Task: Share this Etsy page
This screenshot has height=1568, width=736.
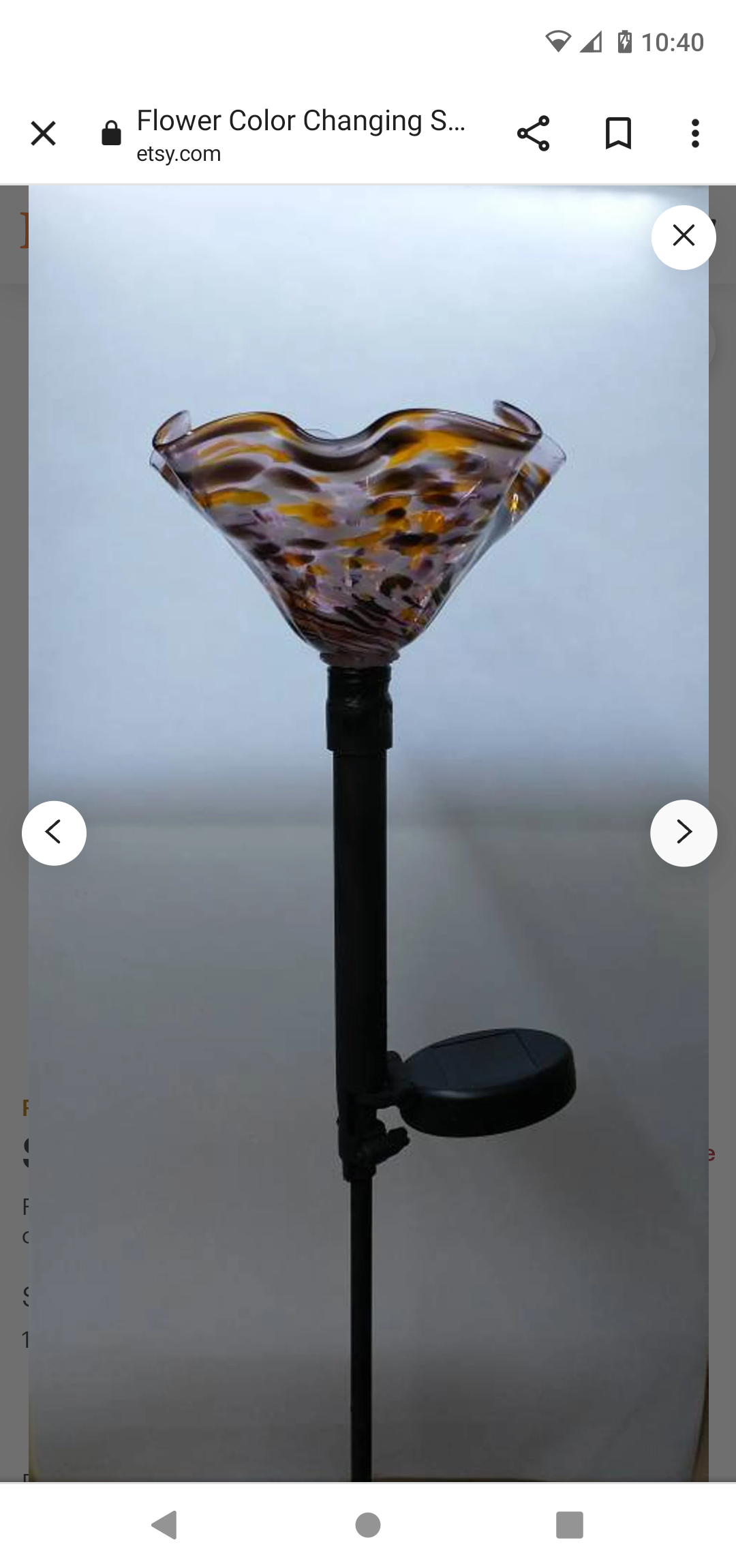Action: click(x=533, y=134)
